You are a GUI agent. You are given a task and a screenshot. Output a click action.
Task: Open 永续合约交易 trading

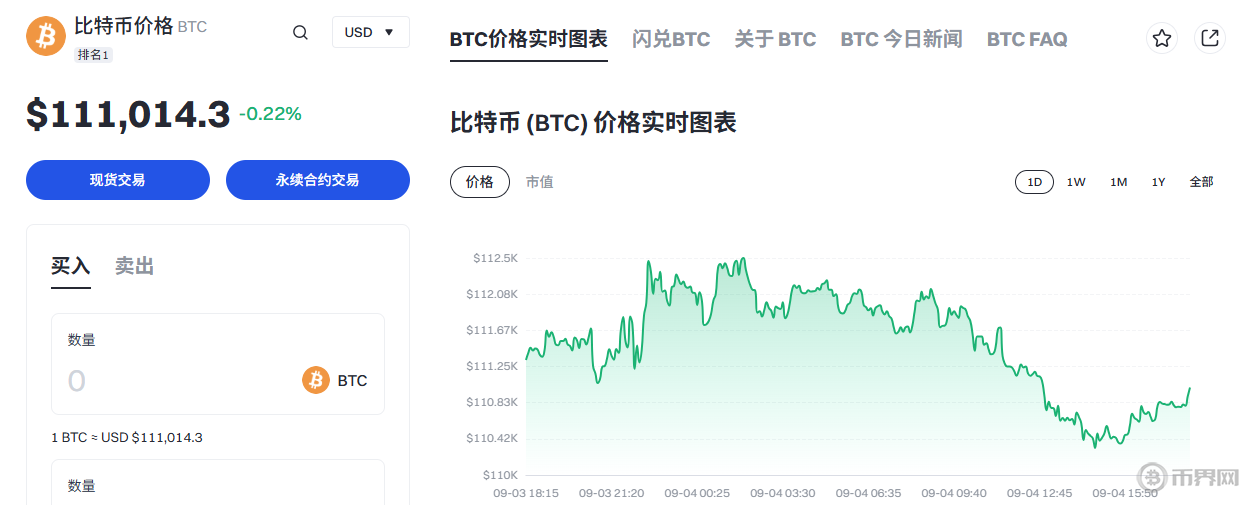click(318, 180)
